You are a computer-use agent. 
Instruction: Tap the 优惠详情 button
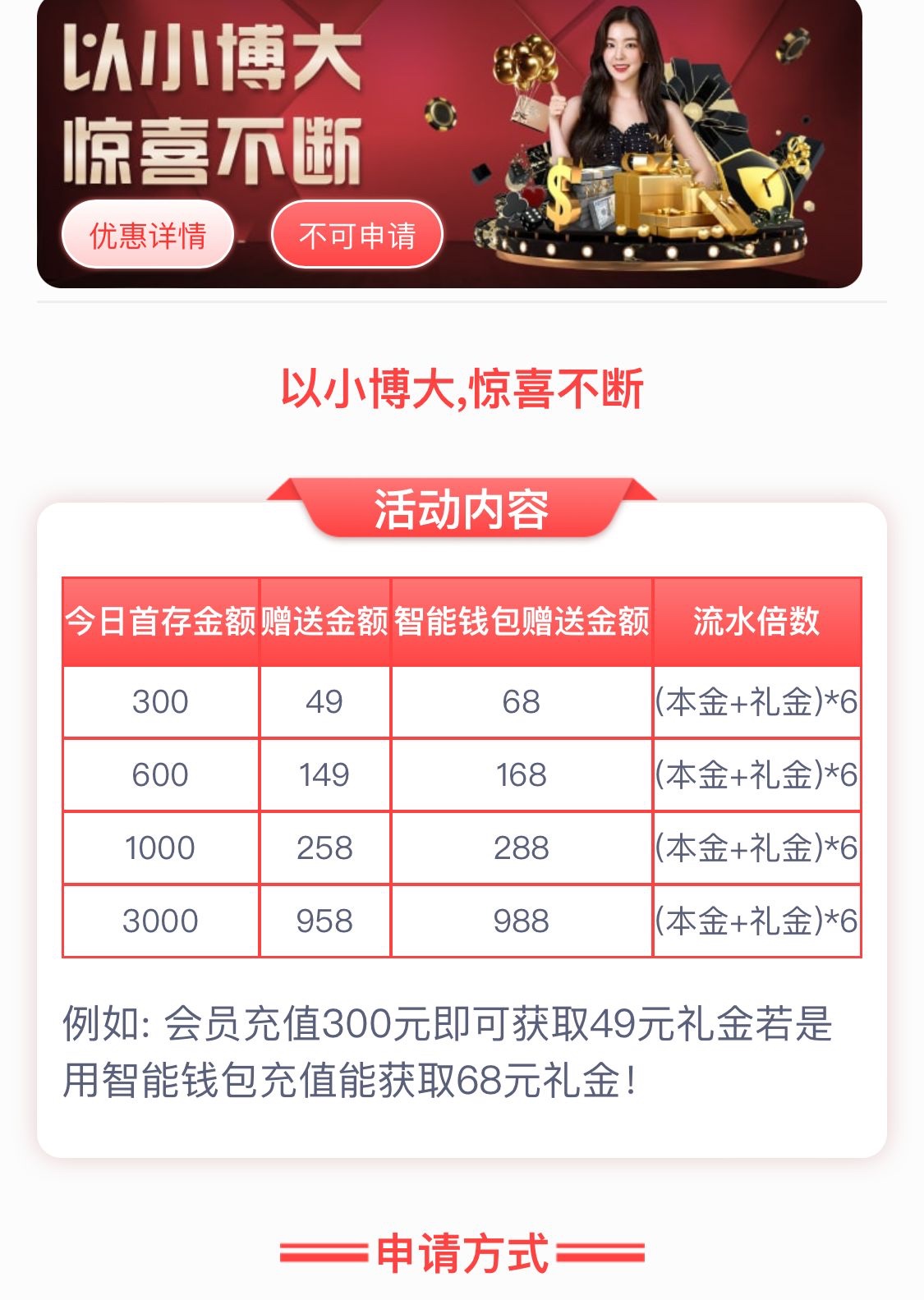(148, 236)
